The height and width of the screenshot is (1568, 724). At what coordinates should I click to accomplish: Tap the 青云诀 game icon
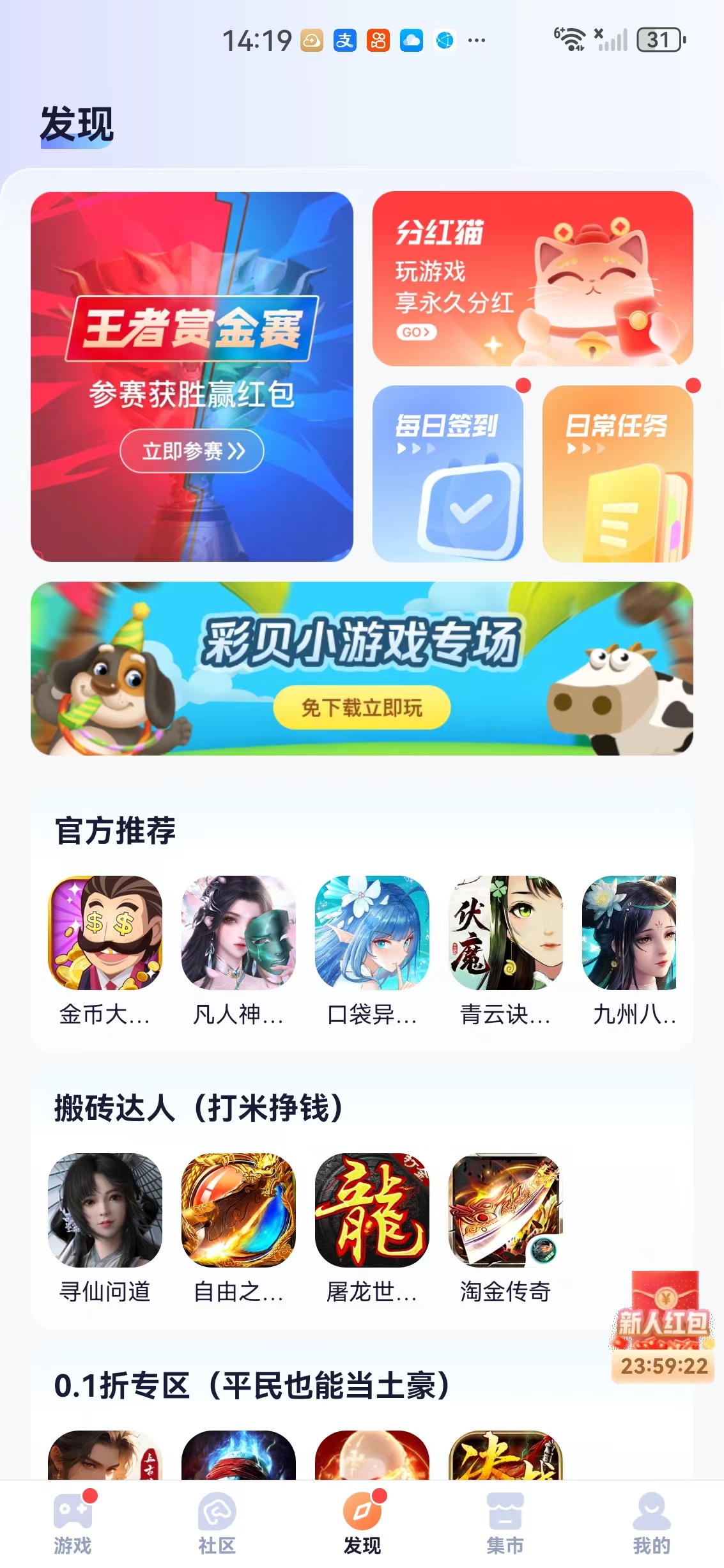504,936
